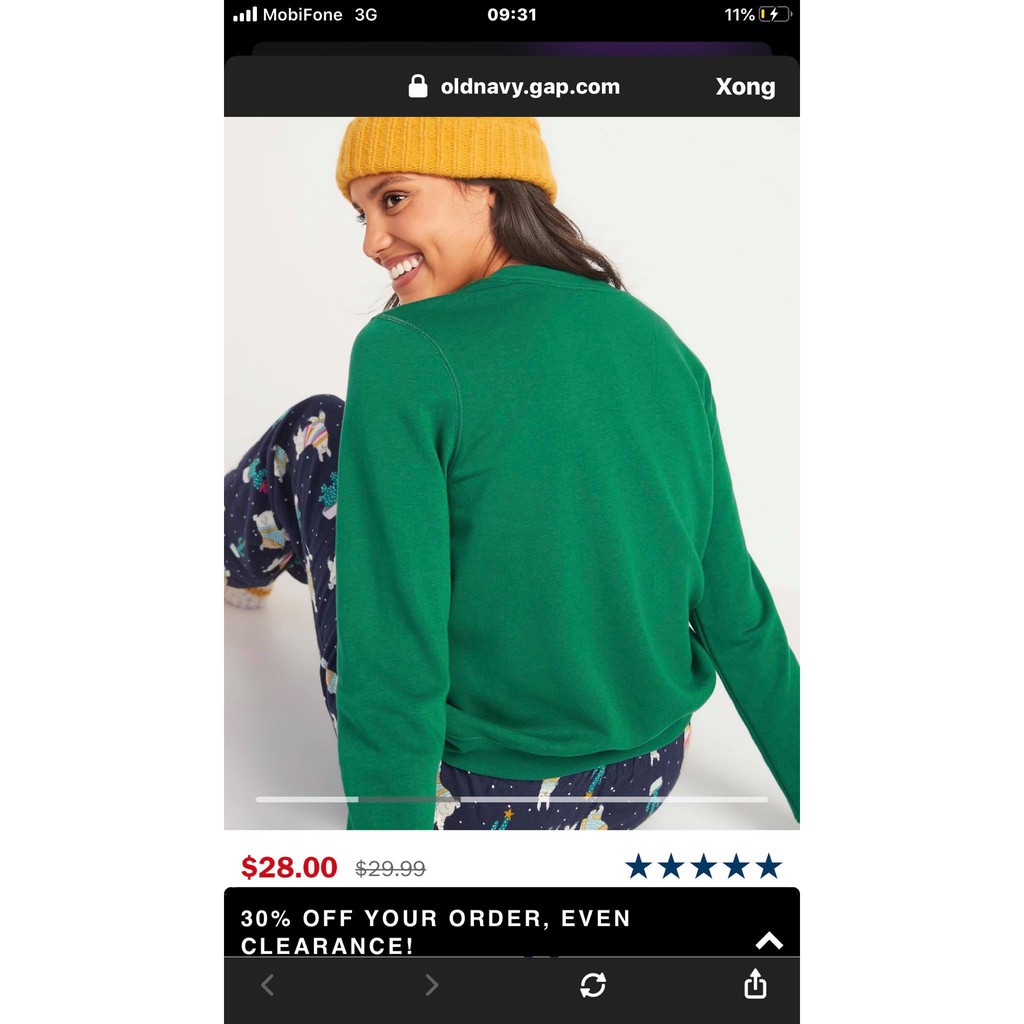Go forward to the next page
Viewport: 1024px width, 1024px height.
[431, 985]
